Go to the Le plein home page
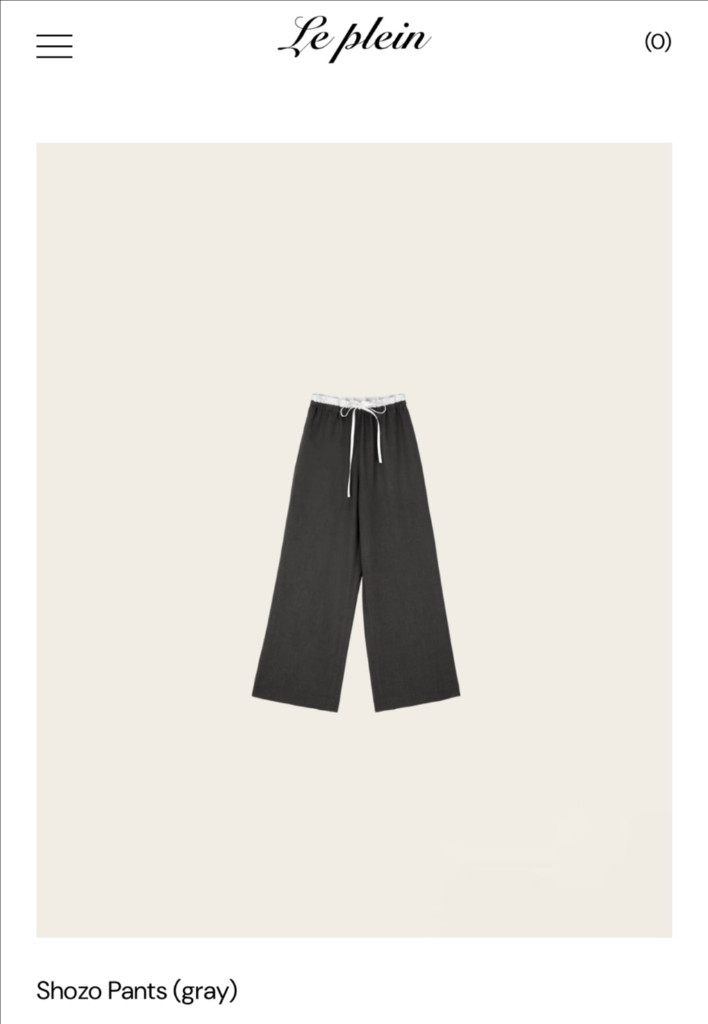Viewport: 708px width, 1024px height. (x=354, y=39)
